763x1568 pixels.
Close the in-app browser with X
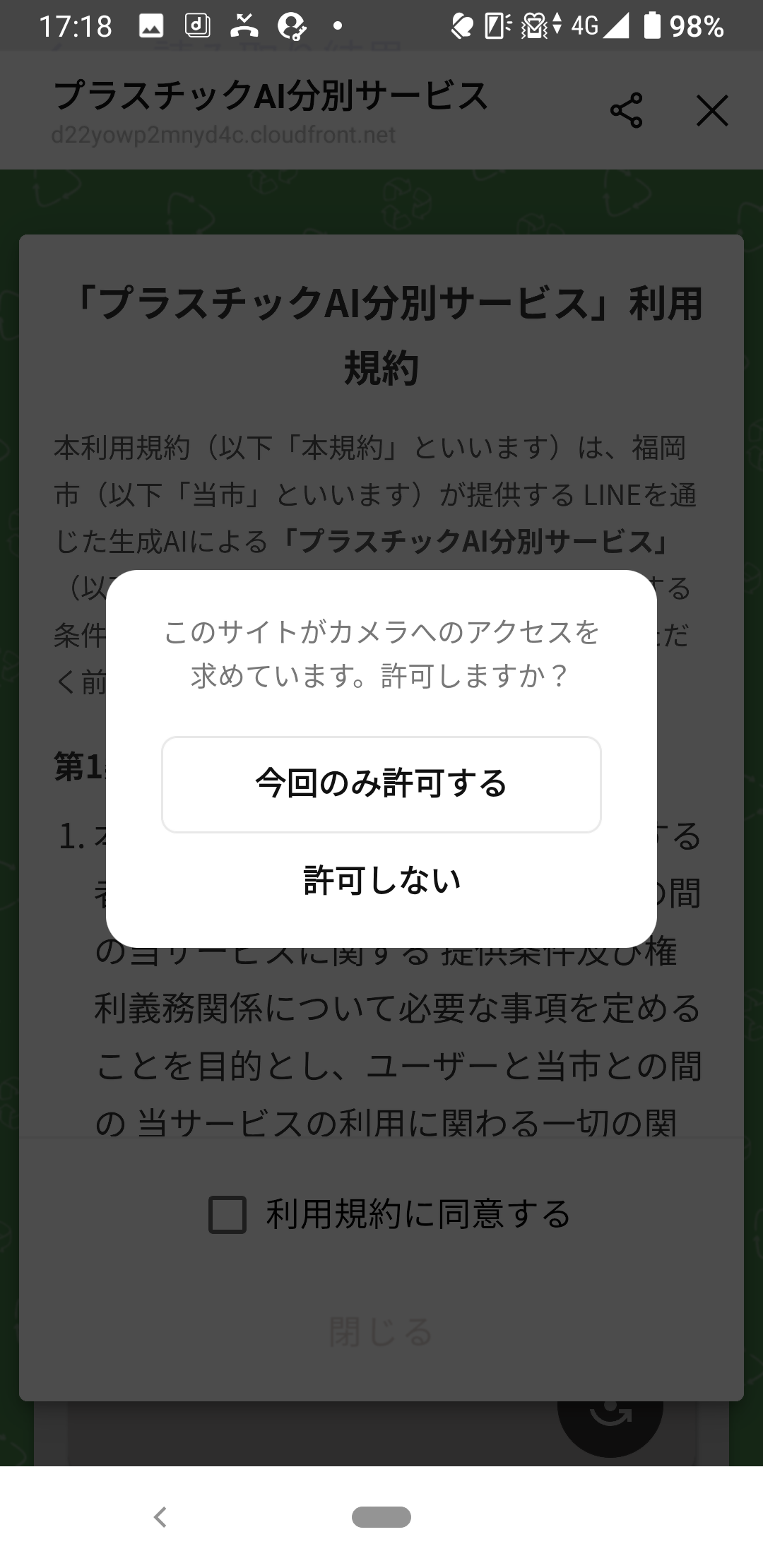click(711, 111)
